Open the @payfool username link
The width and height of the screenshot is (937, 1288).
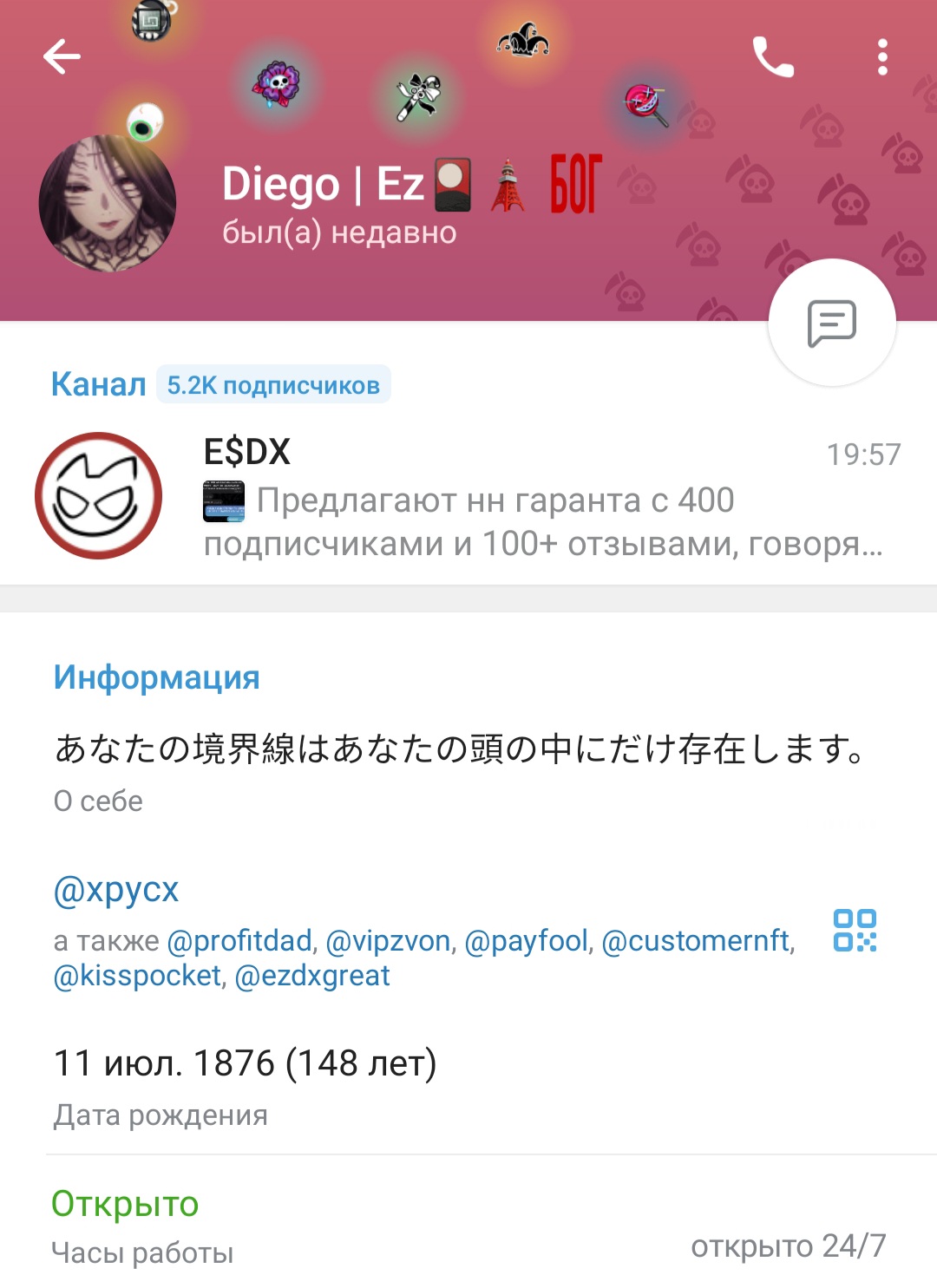click(526, 941)
